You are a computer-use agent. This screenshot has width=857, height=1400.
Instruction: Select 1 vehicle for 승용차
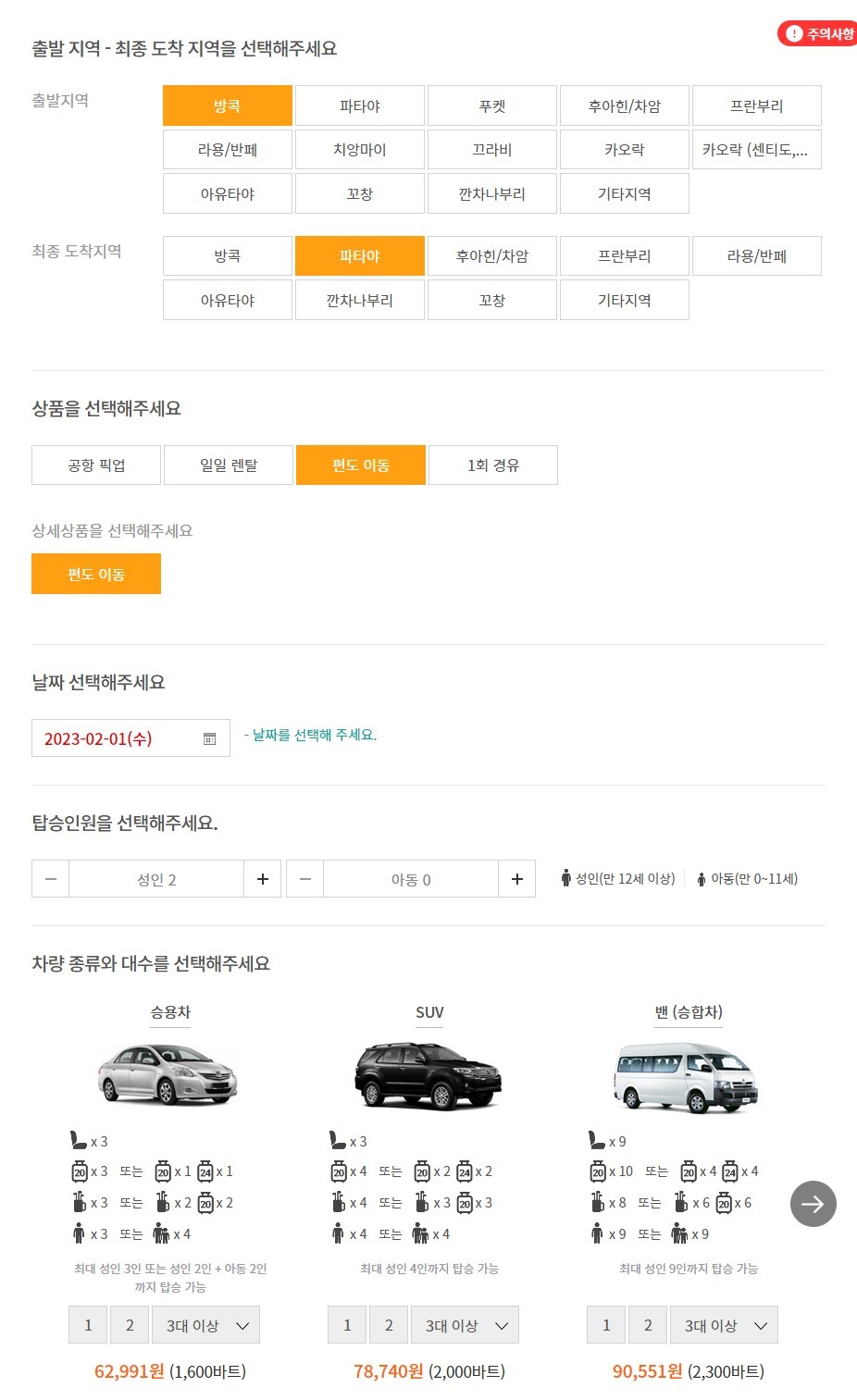(88, 1324)
